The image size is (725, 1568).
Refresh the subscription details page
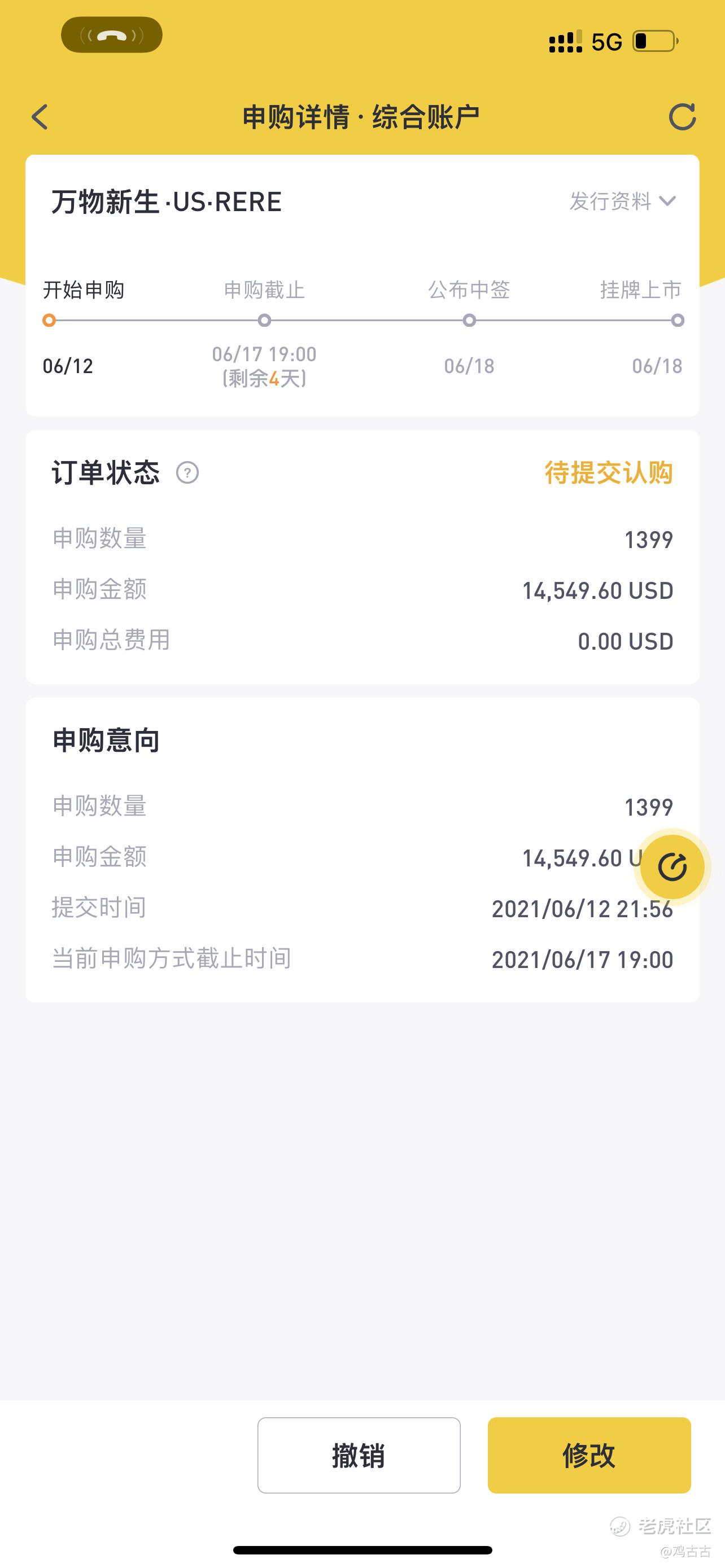[x=682, y=117]
